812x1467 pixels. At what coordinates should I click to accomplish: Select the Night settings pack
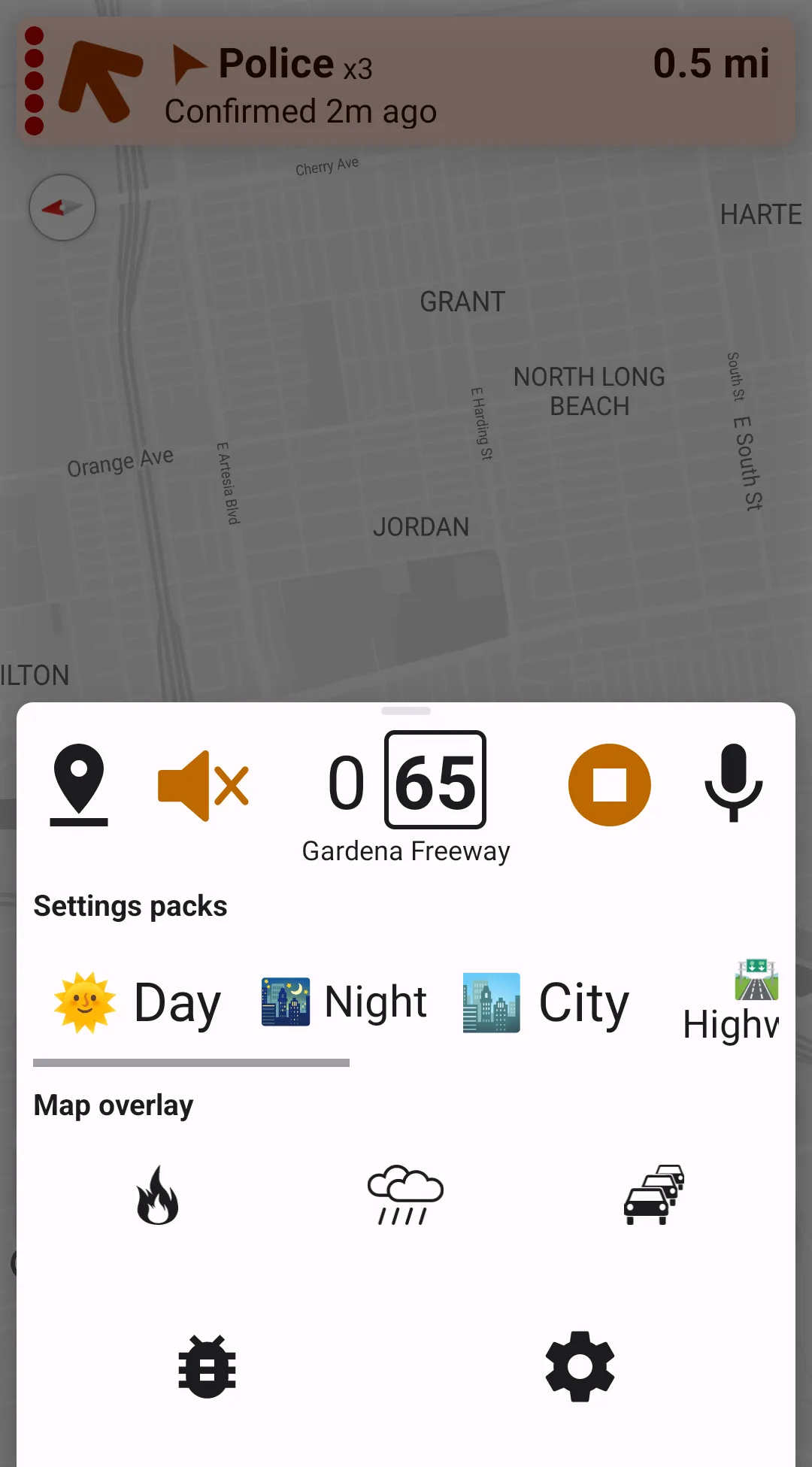pos(344,1002)
